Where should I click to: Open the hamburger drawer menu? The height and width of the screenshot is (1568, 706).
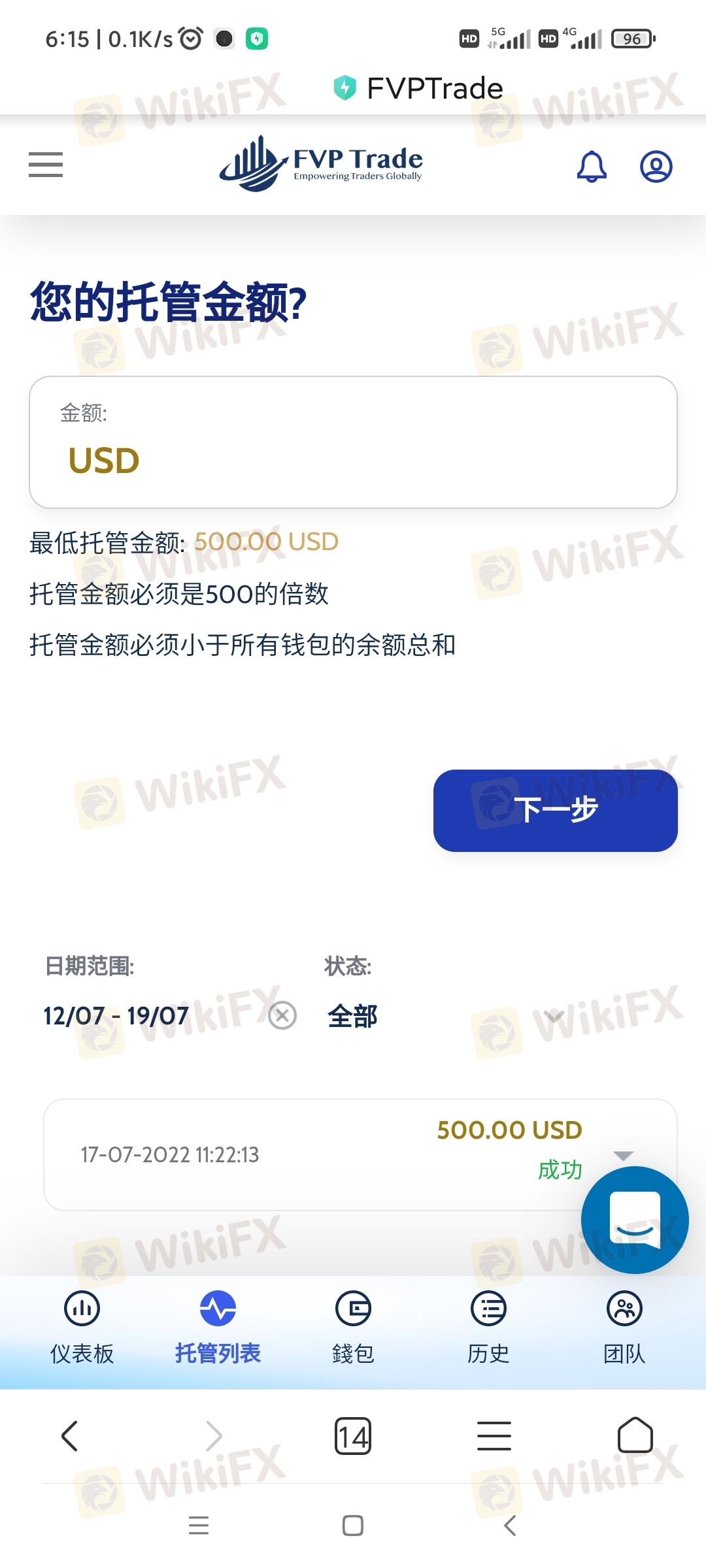(46, 165)
